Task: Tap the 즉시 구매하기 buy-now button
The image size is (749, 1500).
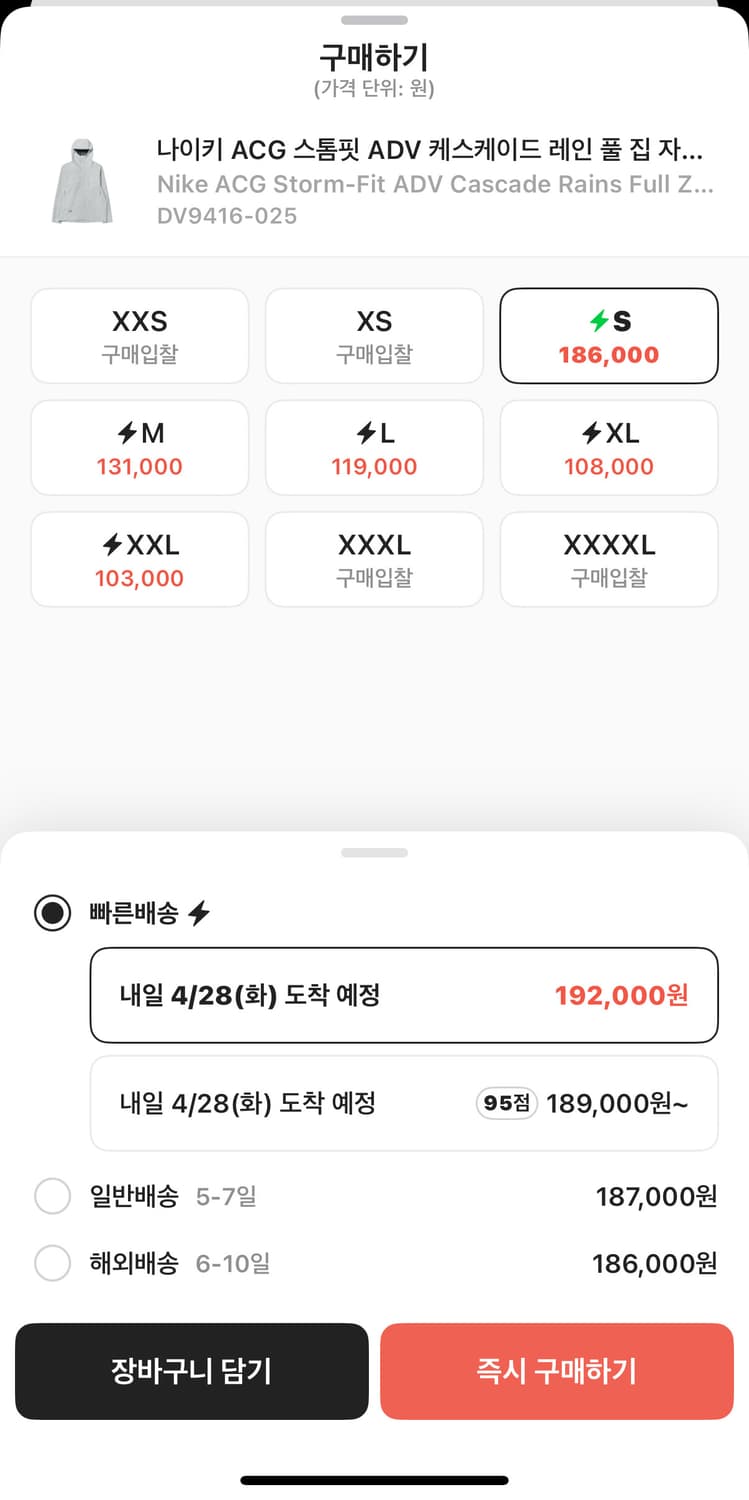Action: pyautogui.click(x=556, y=1371)
